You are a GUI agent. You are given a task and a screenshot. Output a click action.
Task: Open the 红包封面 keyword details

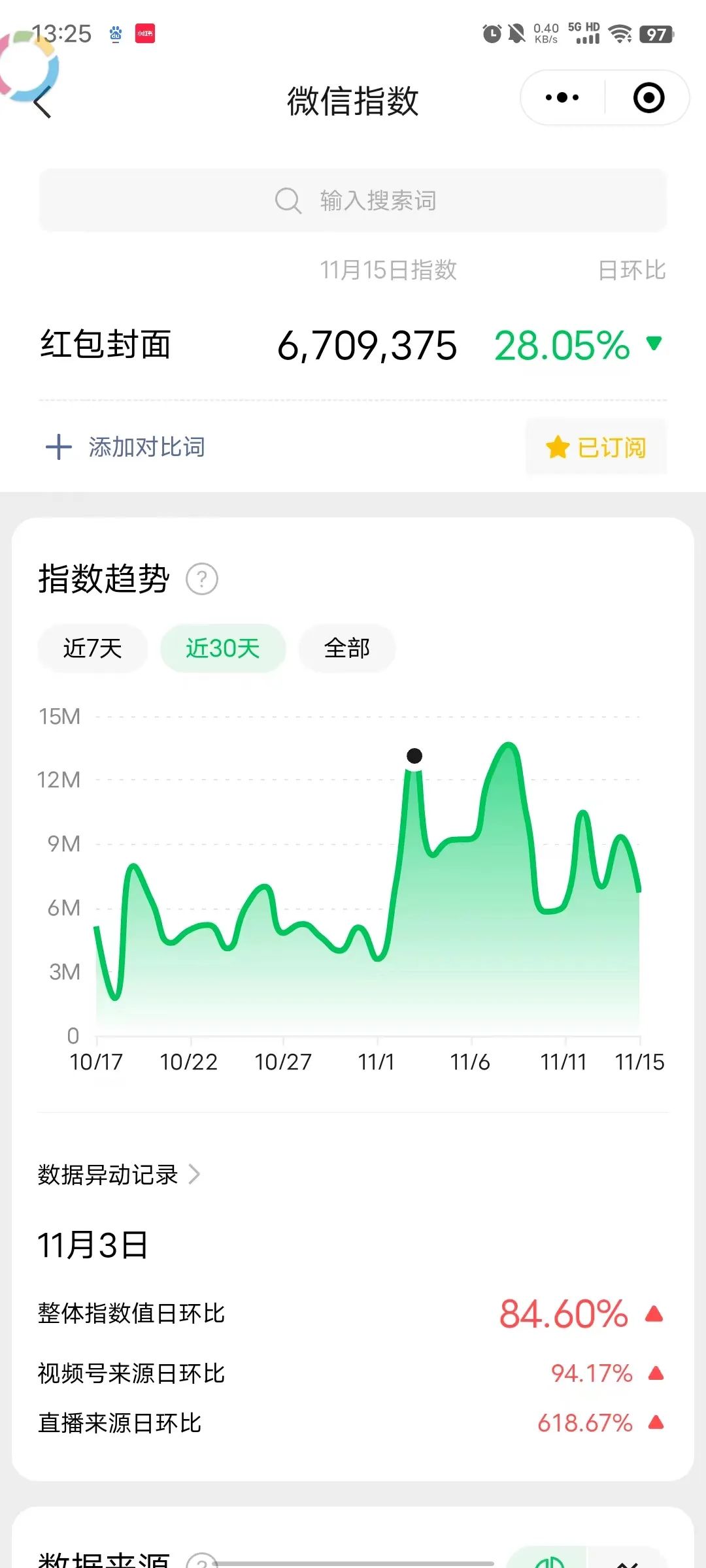tap(105, 346)
